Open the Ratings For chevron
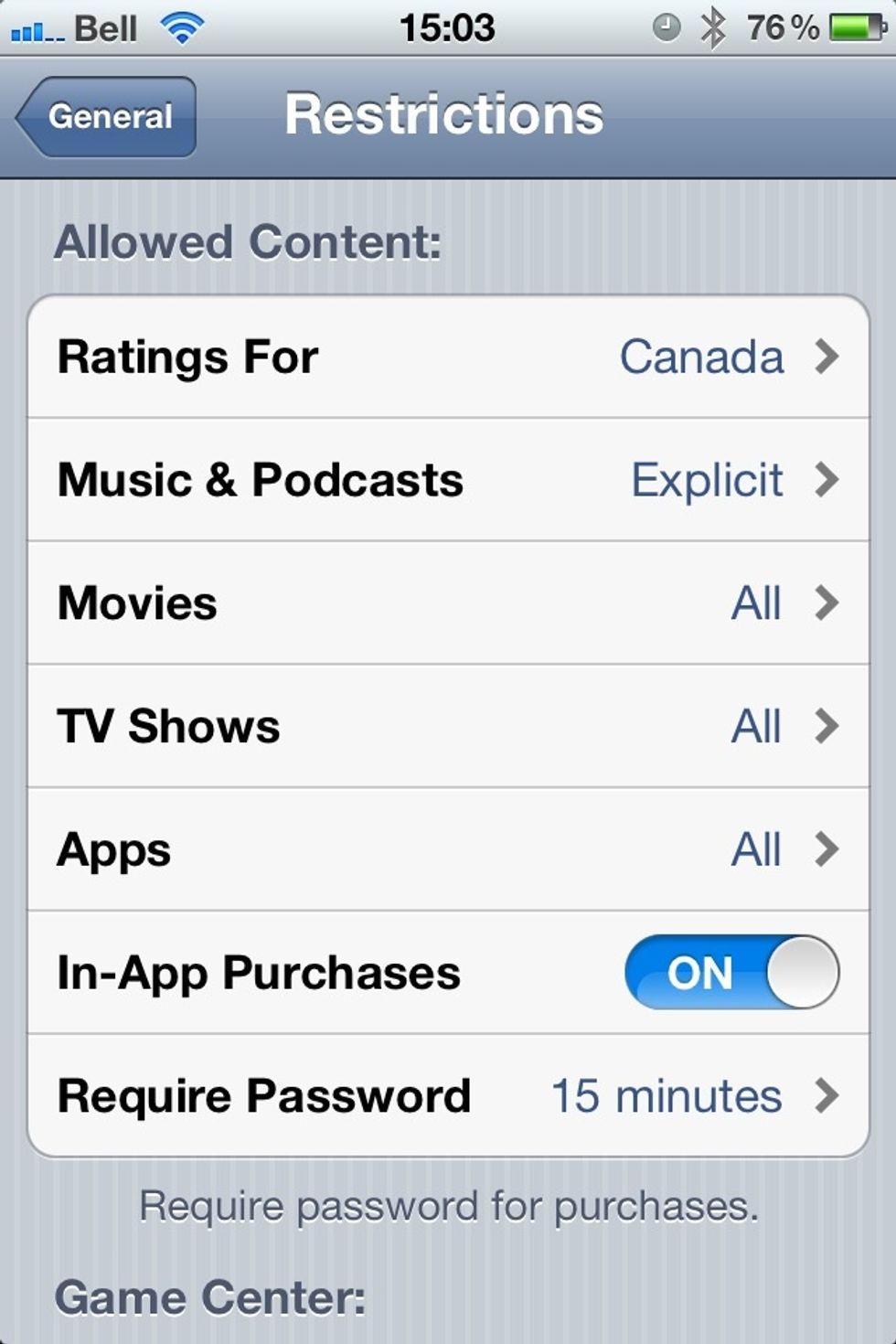The width and height of the screenshot is (896, 1344). tap(827, 357)
